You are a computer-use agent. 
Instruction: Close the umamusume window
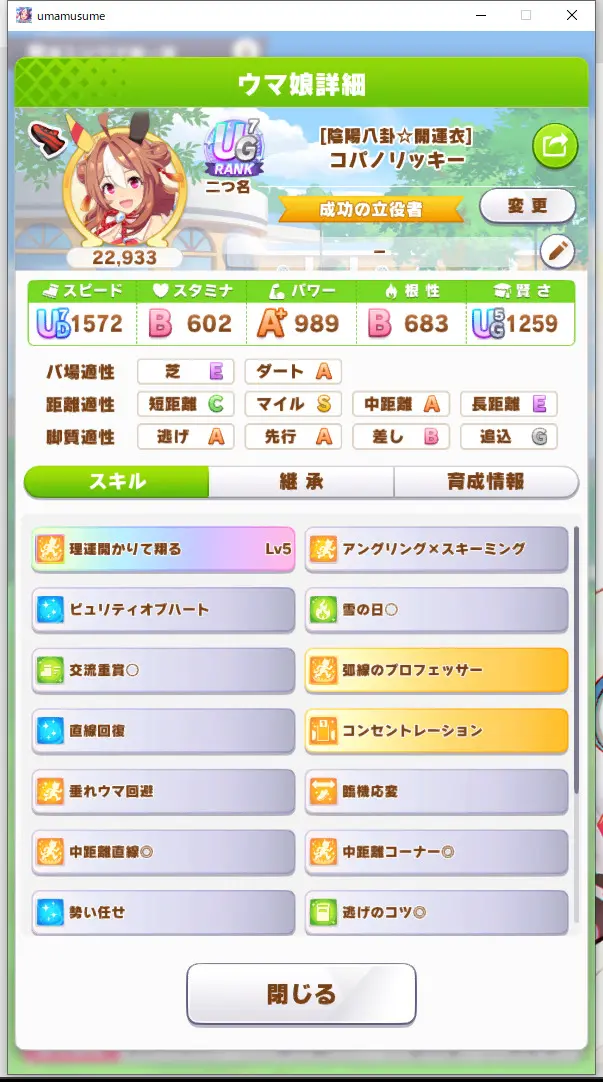[x=572, y=16]
